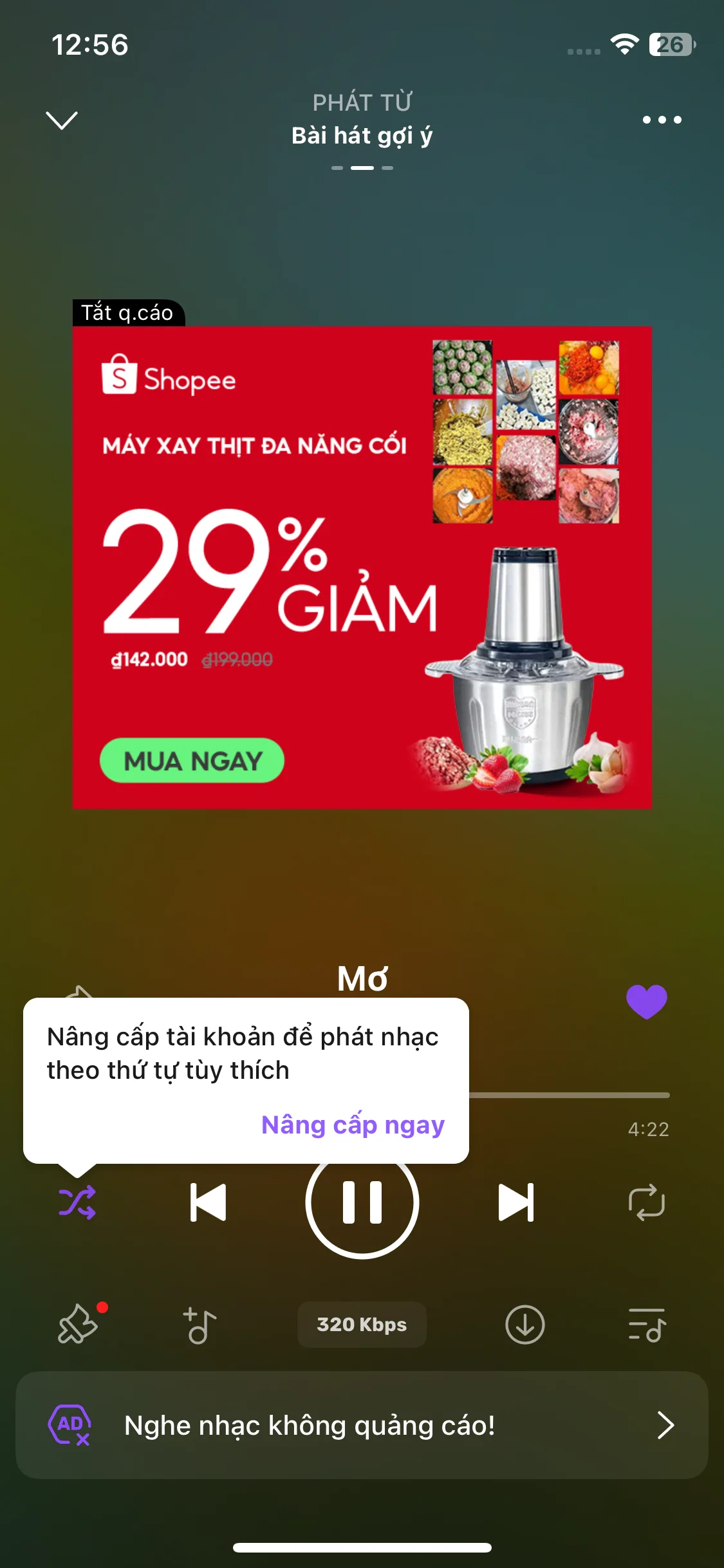Toggle shuffle playback
Viewport: 724px width, 1568px height.
tap(77, 1202)
